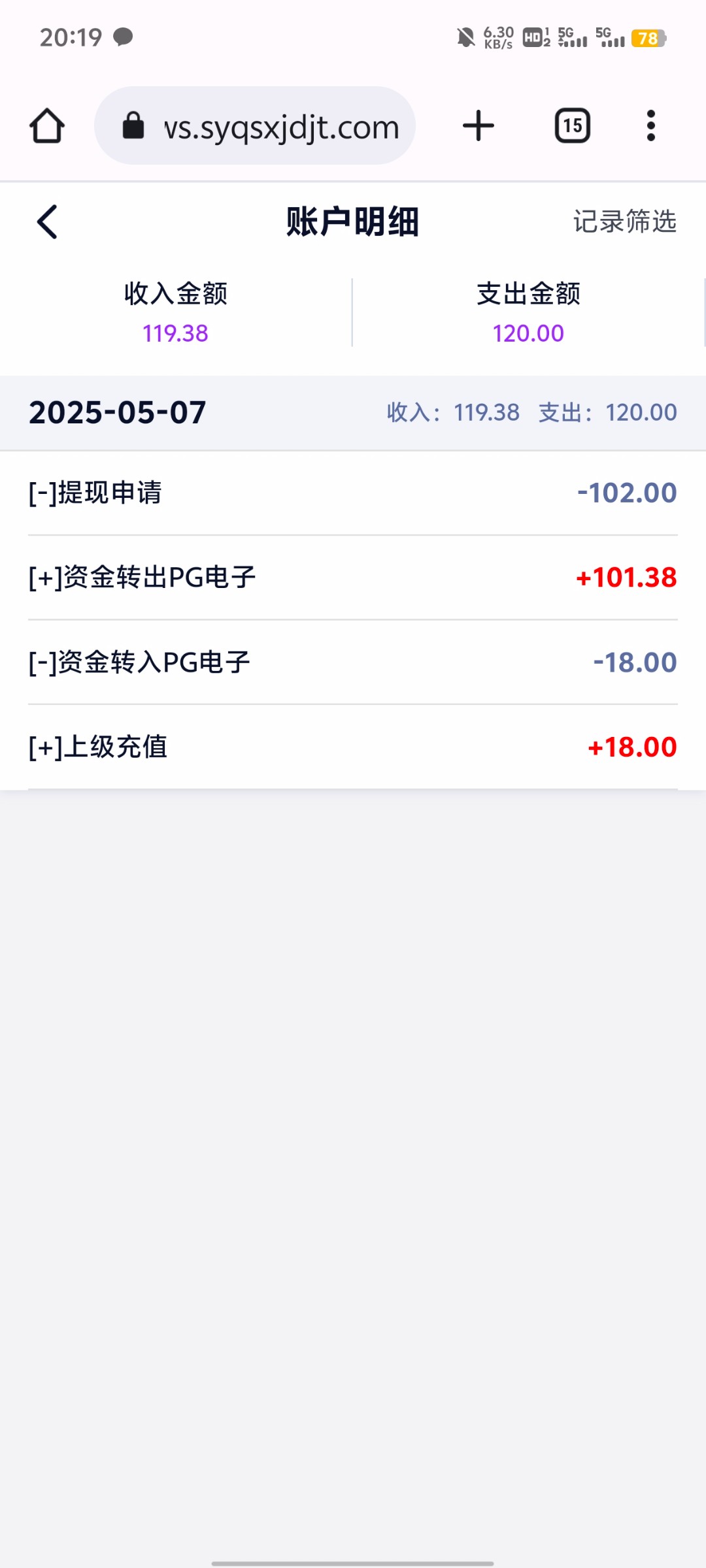Open the 提现申请 record
The image size is (706, 1568).
(353, 493)
